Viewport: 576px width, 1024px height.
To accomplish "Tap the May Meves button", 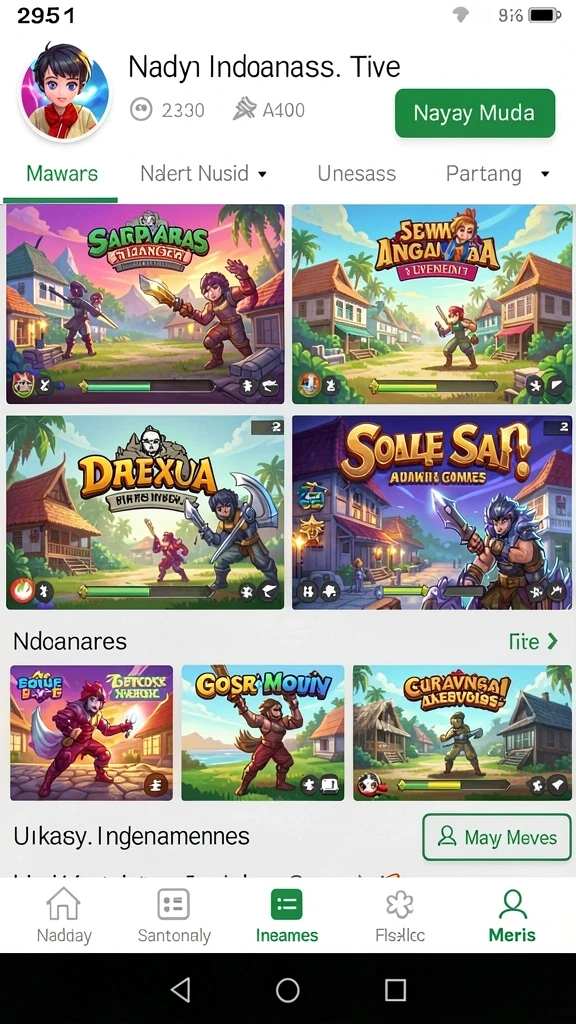I will click(x=497, y=837).
